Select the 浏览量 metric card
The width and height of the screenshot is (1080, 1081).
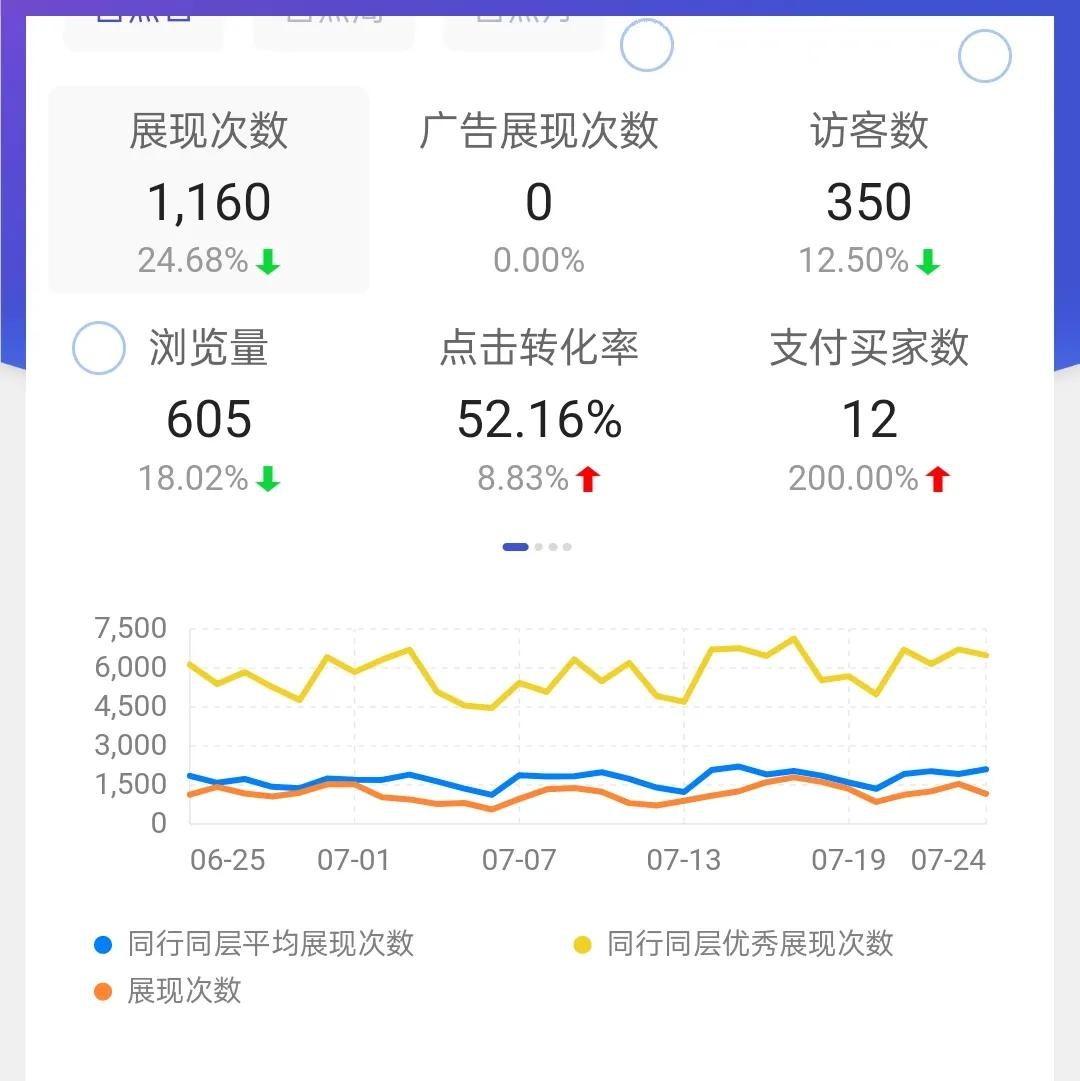209,409
